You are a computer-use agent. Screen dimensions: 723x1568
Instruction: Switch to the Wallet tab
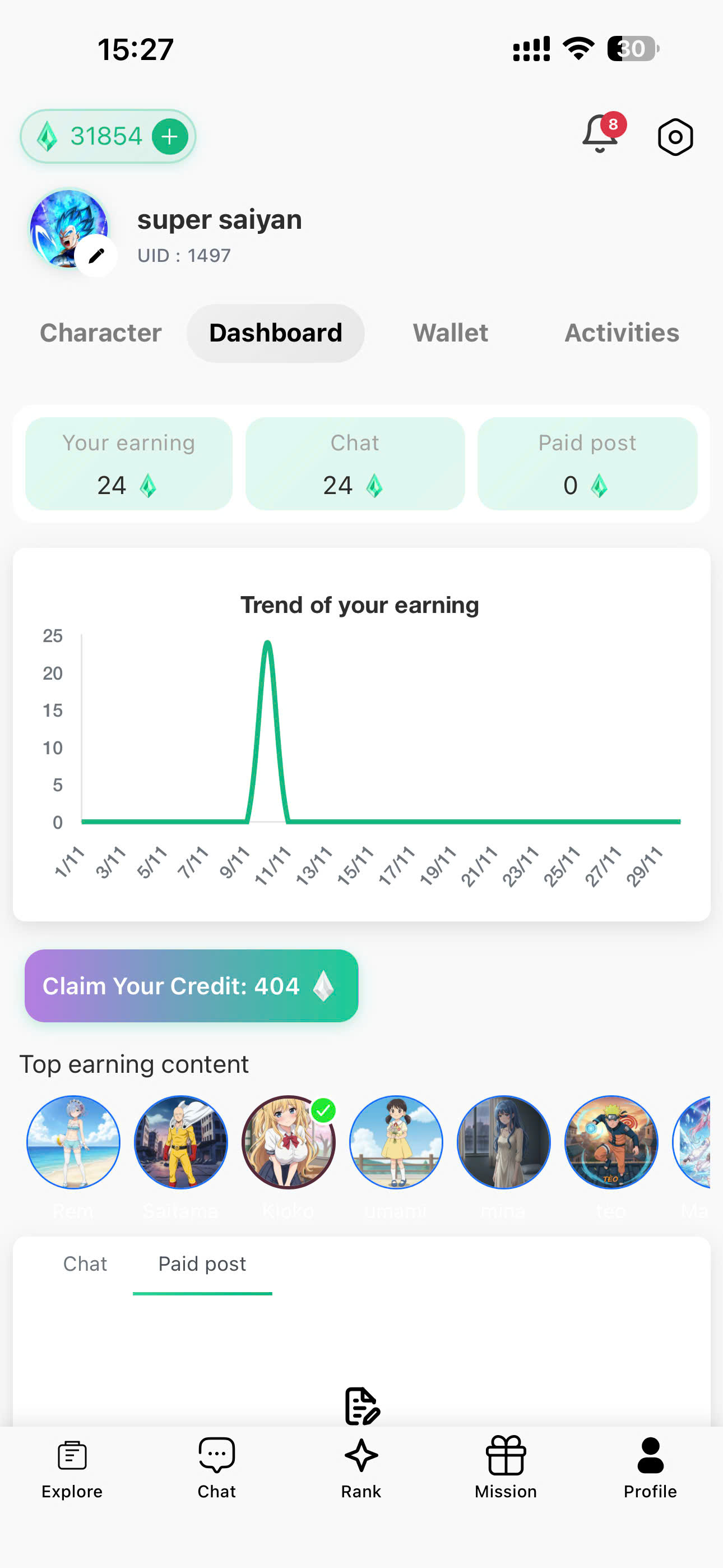pyautogui.click(x=451, y=333)
